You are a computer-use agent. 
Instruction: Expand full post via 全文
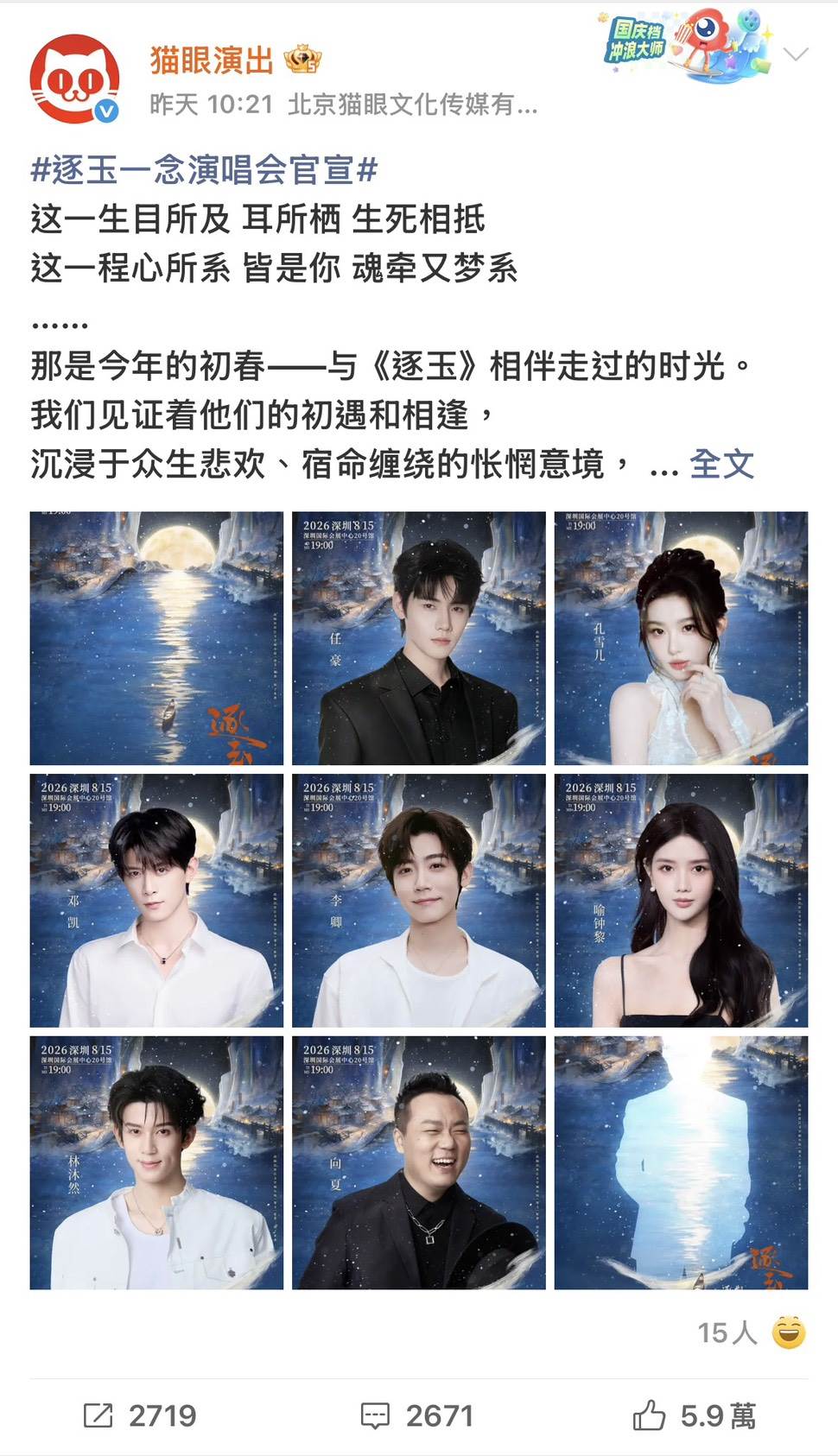(x=721, y=465)
